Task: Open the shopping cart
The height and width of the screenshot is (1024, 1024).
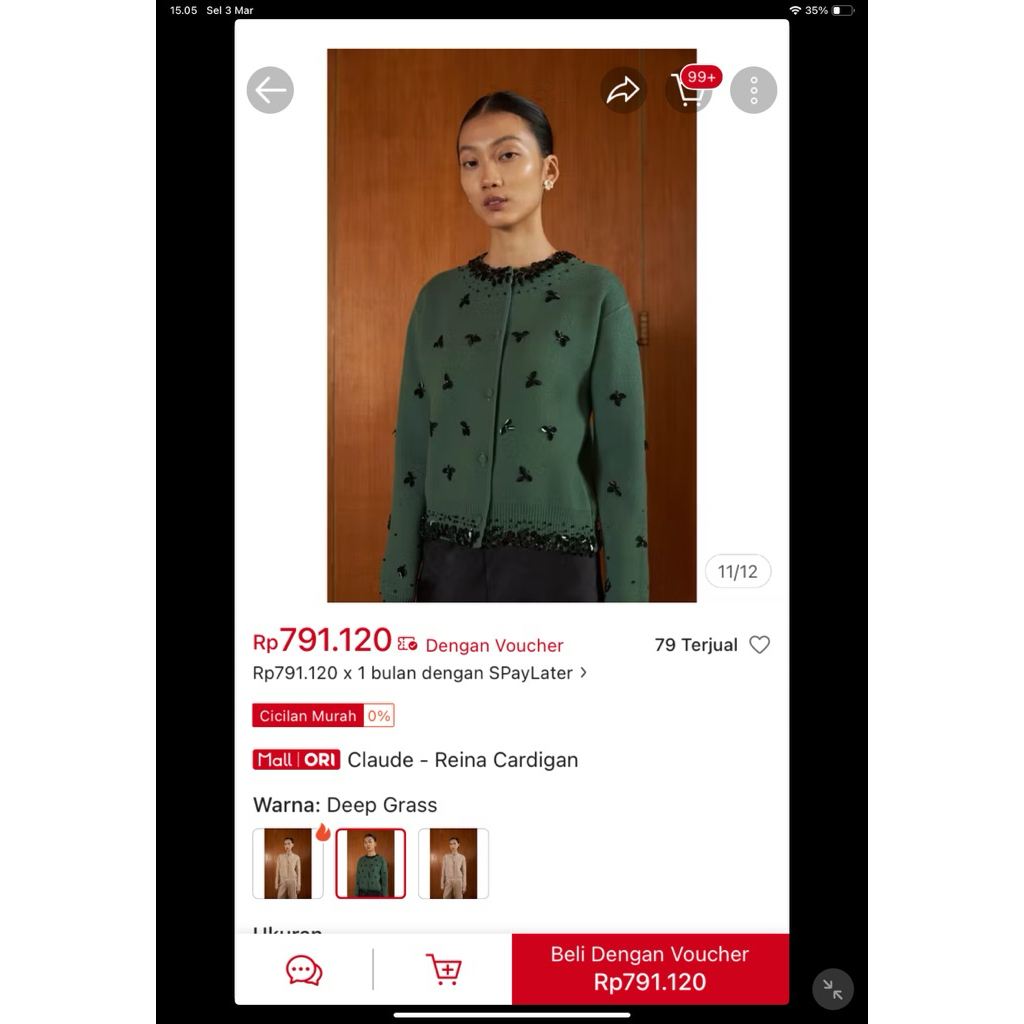Action: click(689, 90)
